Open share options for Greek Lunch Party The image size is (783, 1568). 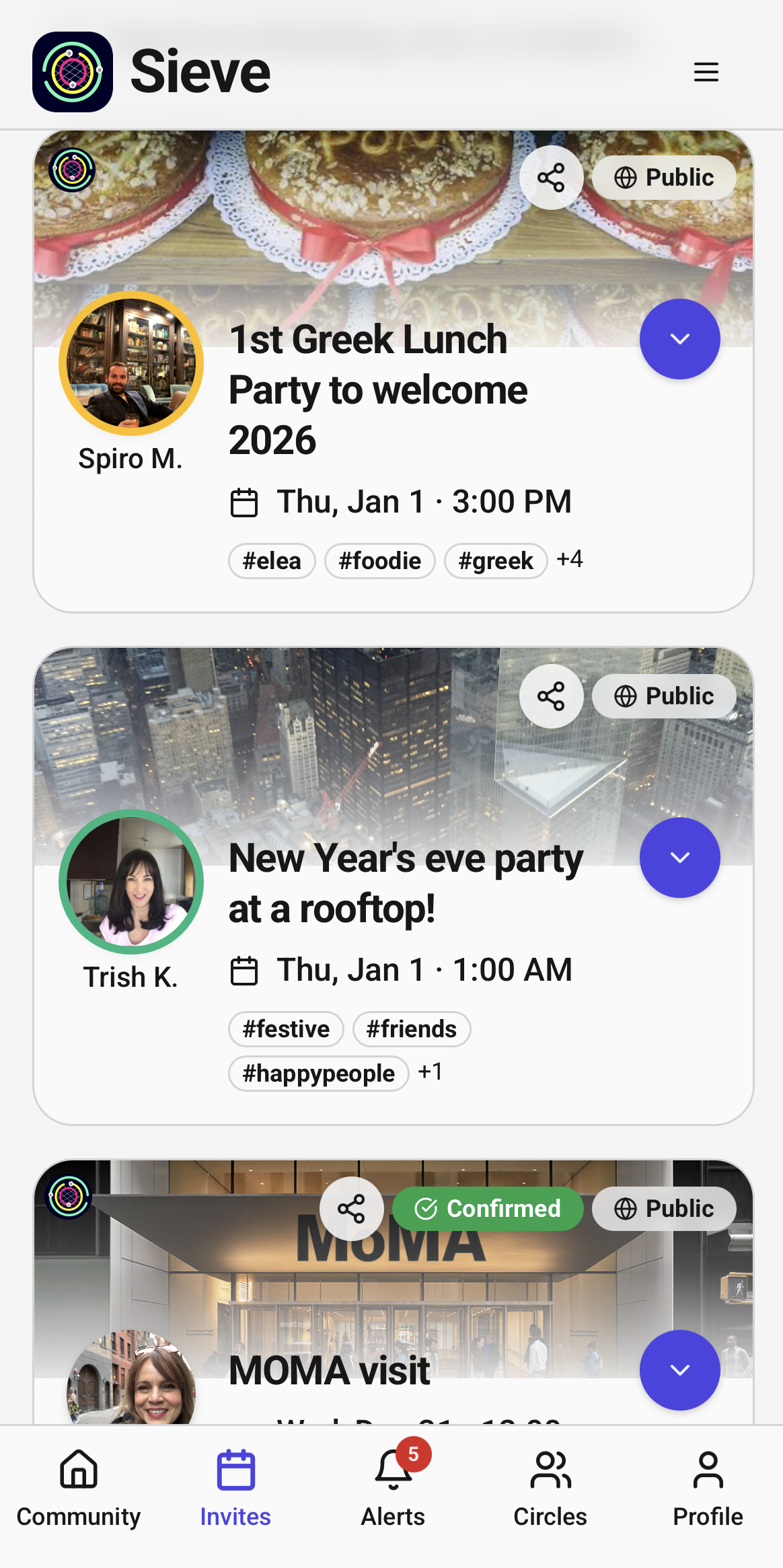click(x=551, y=177)
